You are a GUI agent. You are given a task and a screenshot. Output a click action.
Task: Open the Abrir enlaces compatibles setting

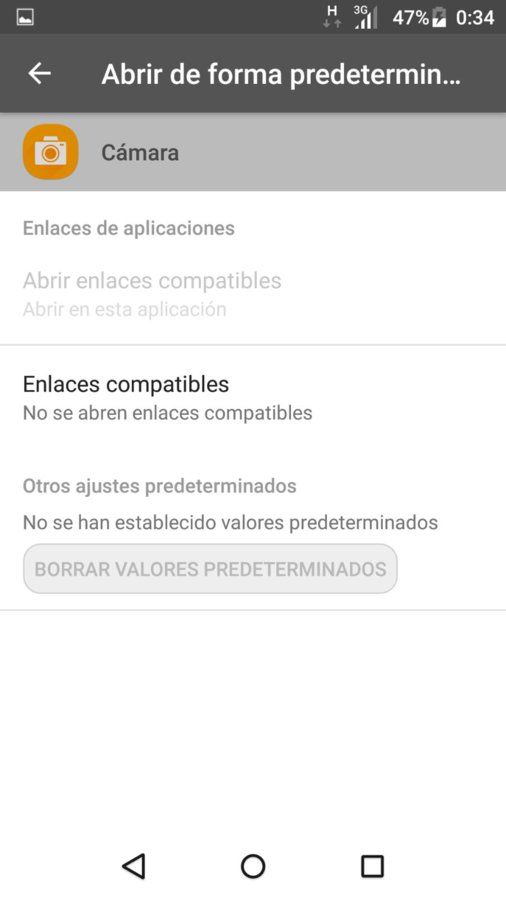[253, 295]
